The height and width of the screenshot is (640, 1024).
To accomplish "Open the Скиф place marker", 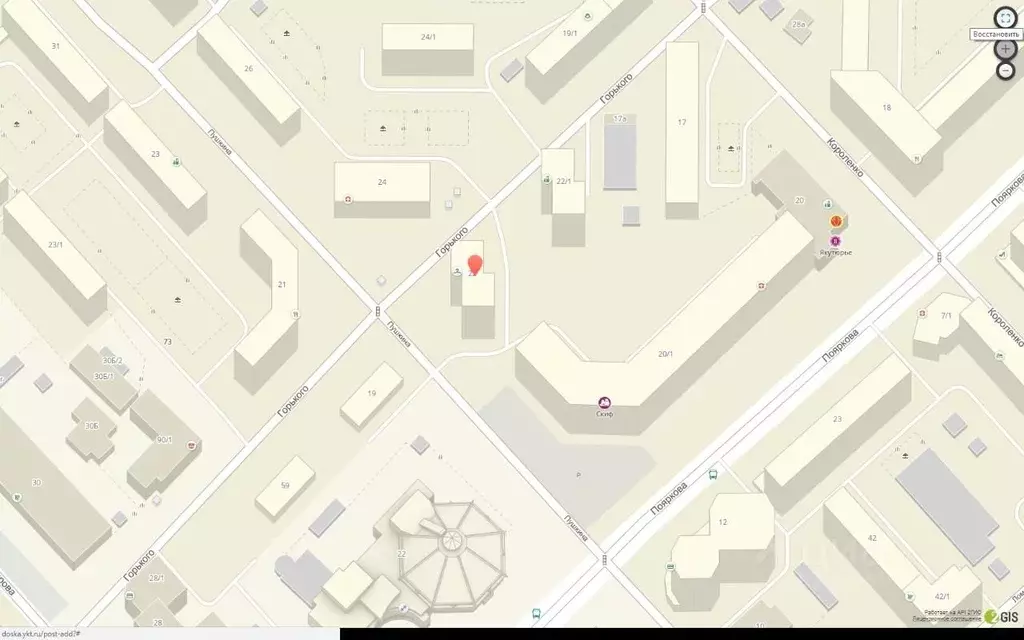I will 604,401.
